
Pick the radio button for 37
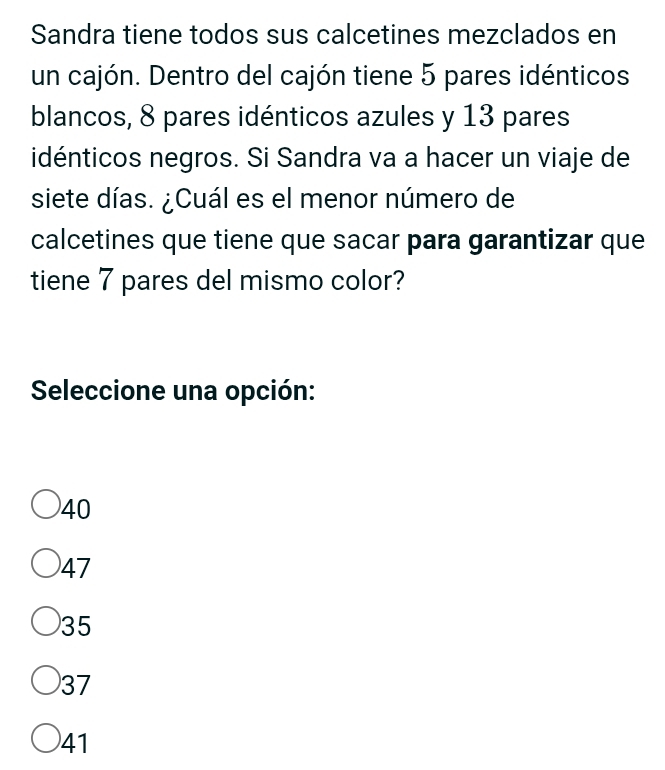coord(47,683)
